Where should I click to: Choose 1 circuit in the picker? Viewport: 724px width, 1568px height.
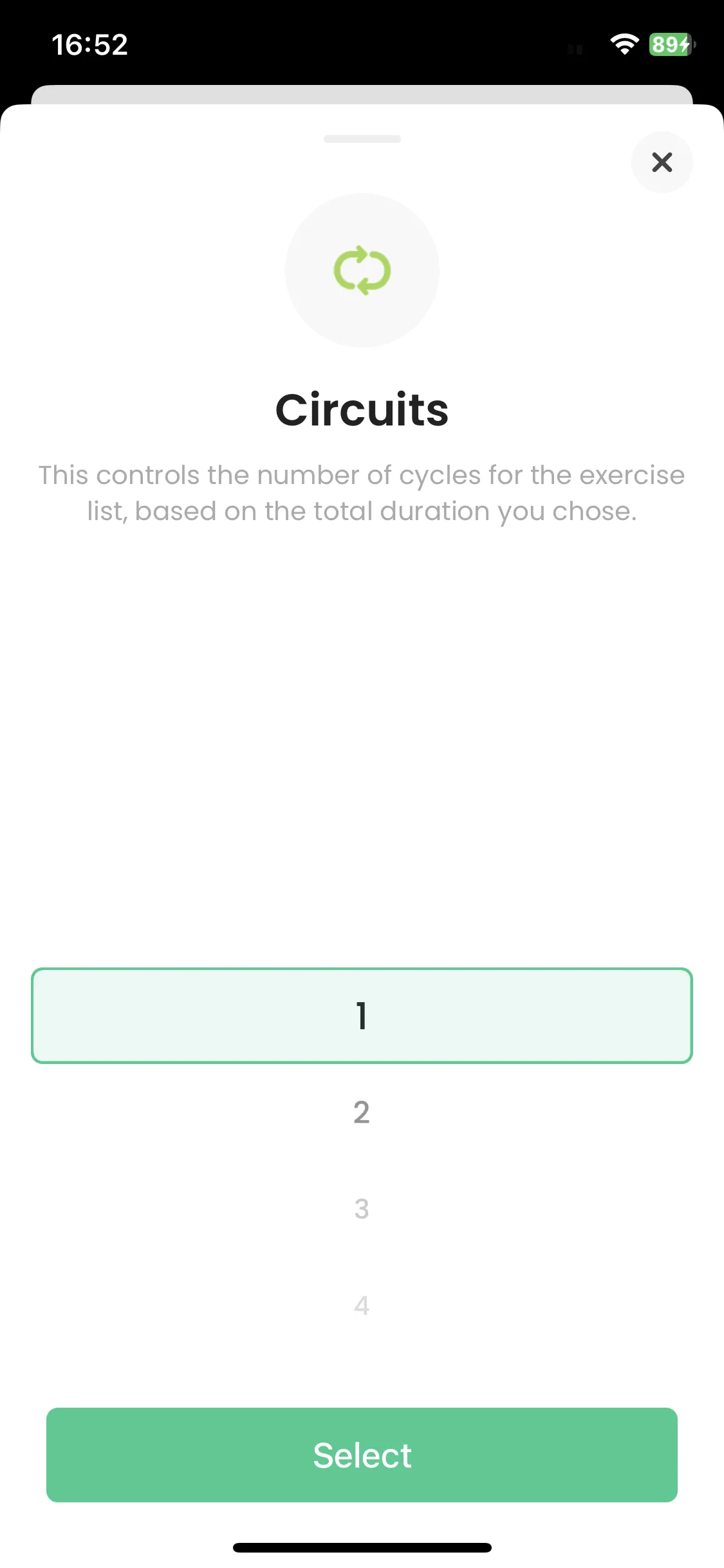362,1016
